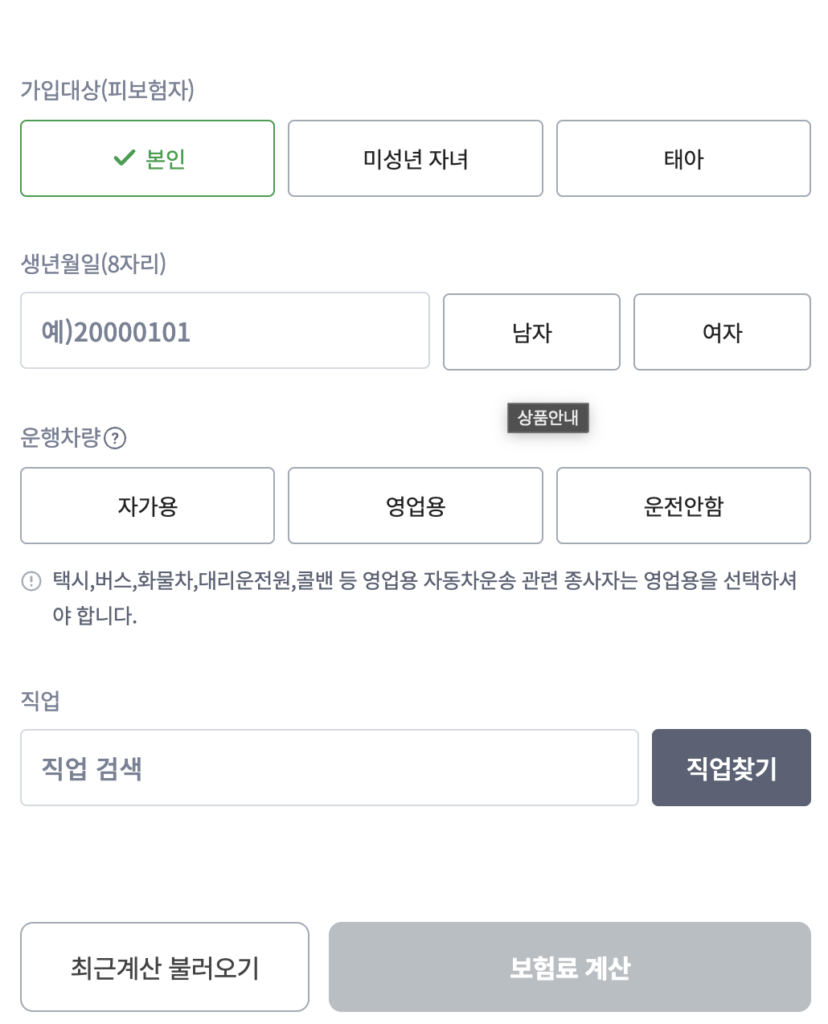The width and height of the screenshot is (828, 1024).
Task: Toggle the 남자 gender option
Action: point(531,332)
